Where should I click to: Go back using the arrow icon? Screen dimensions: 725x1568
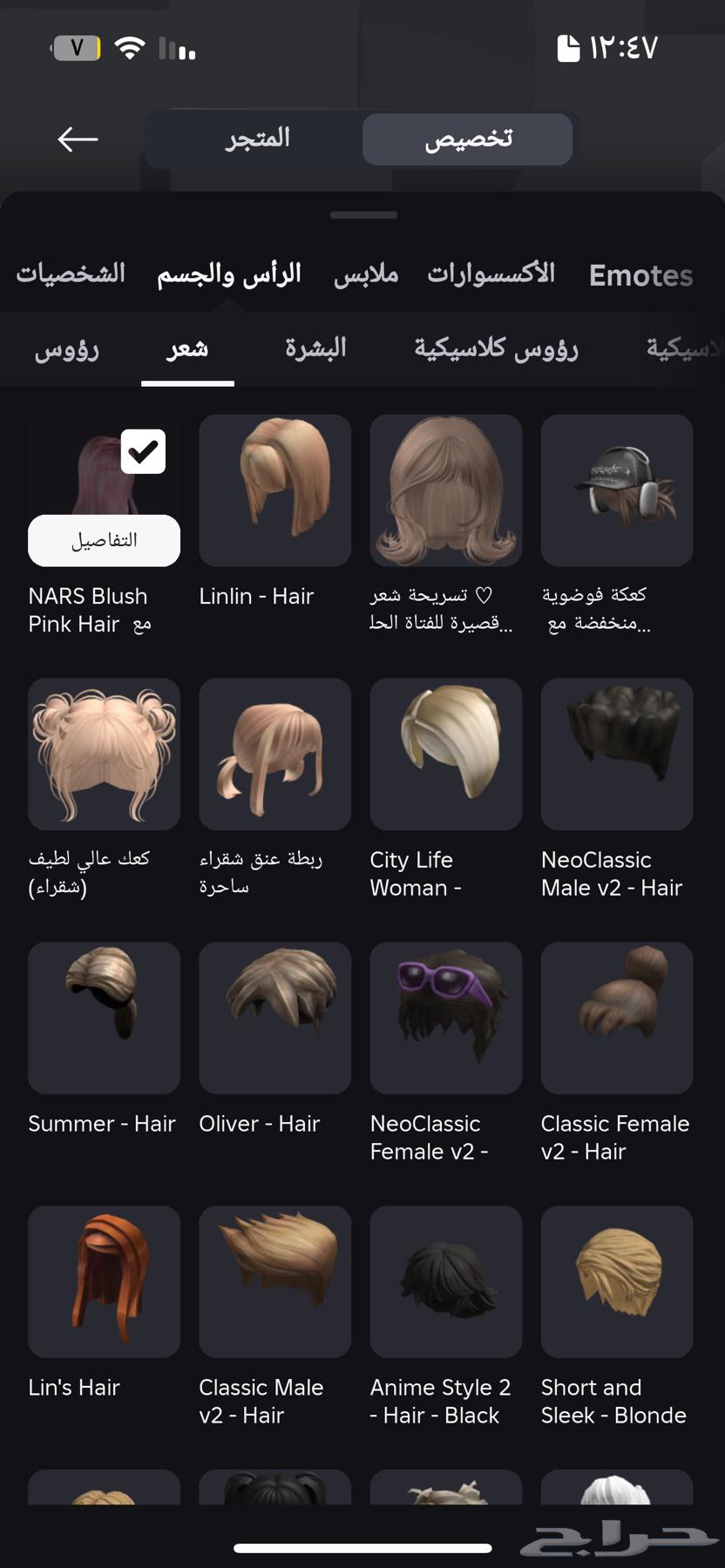click(x=78, y=139)
